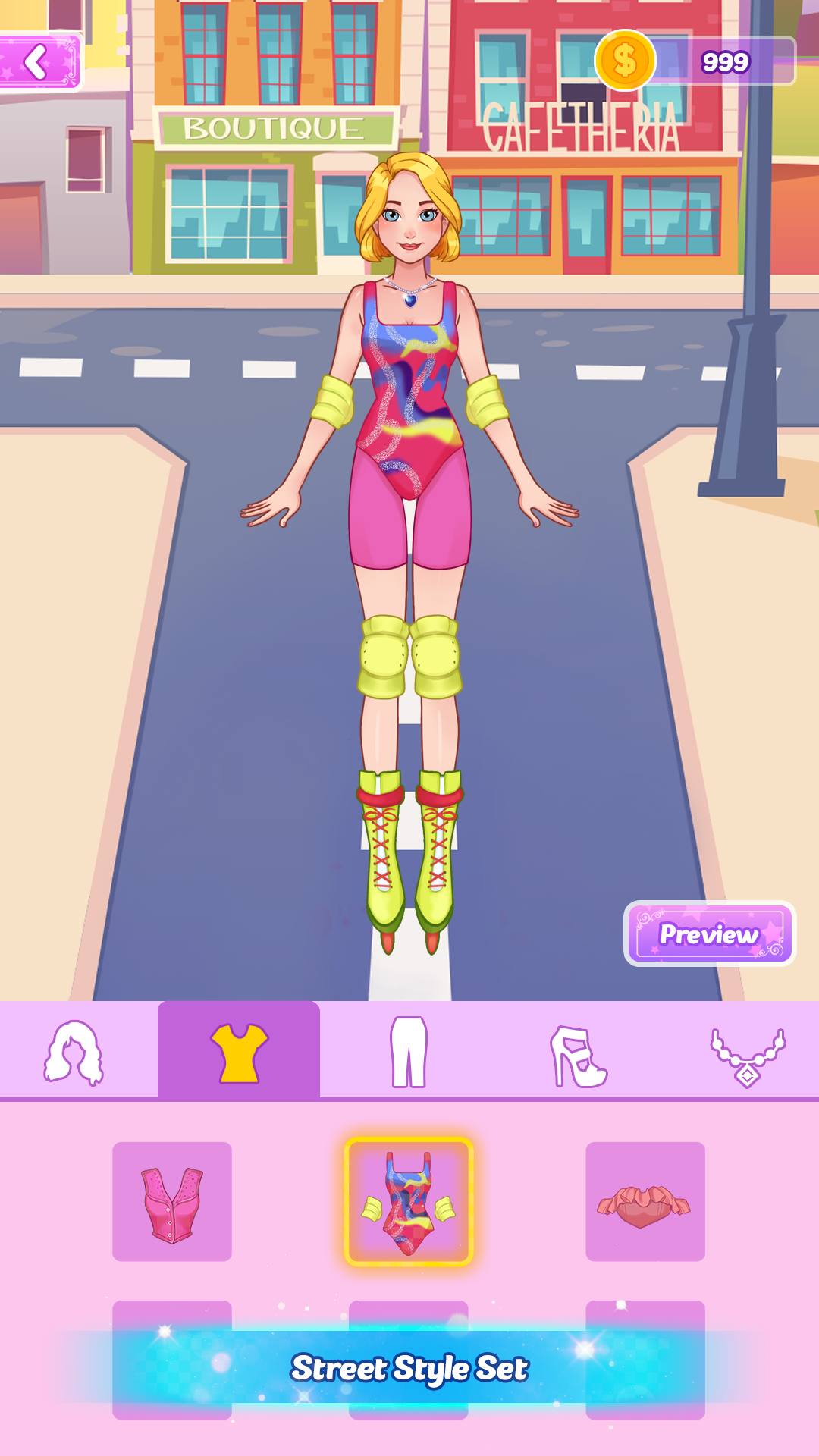Select the colorful swimsuit with elbow pads
This screenshot has width=819, height=1456.
pyautogui.click(x=409, y=1202)
